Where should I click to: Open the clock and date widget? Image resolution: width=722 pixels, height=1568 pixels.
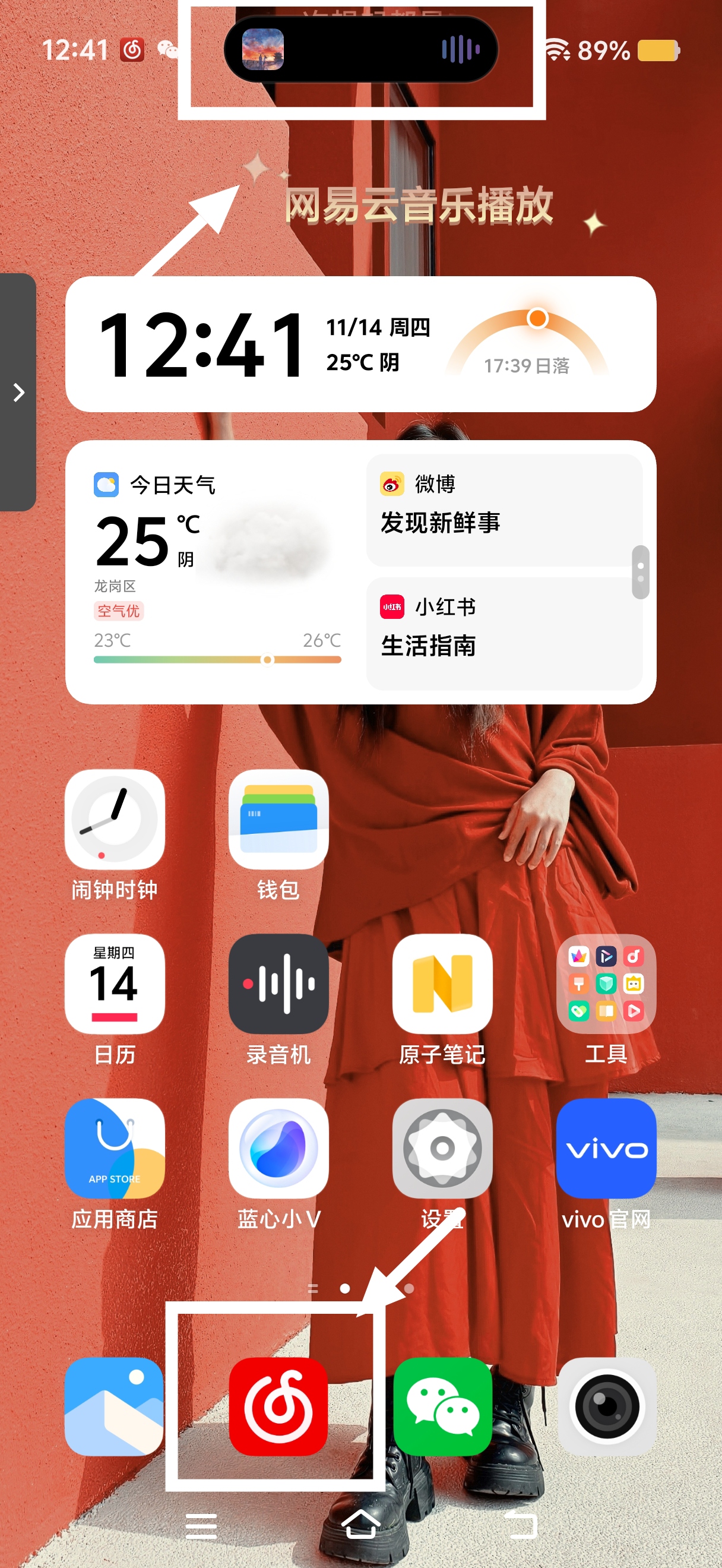point(360,344)
